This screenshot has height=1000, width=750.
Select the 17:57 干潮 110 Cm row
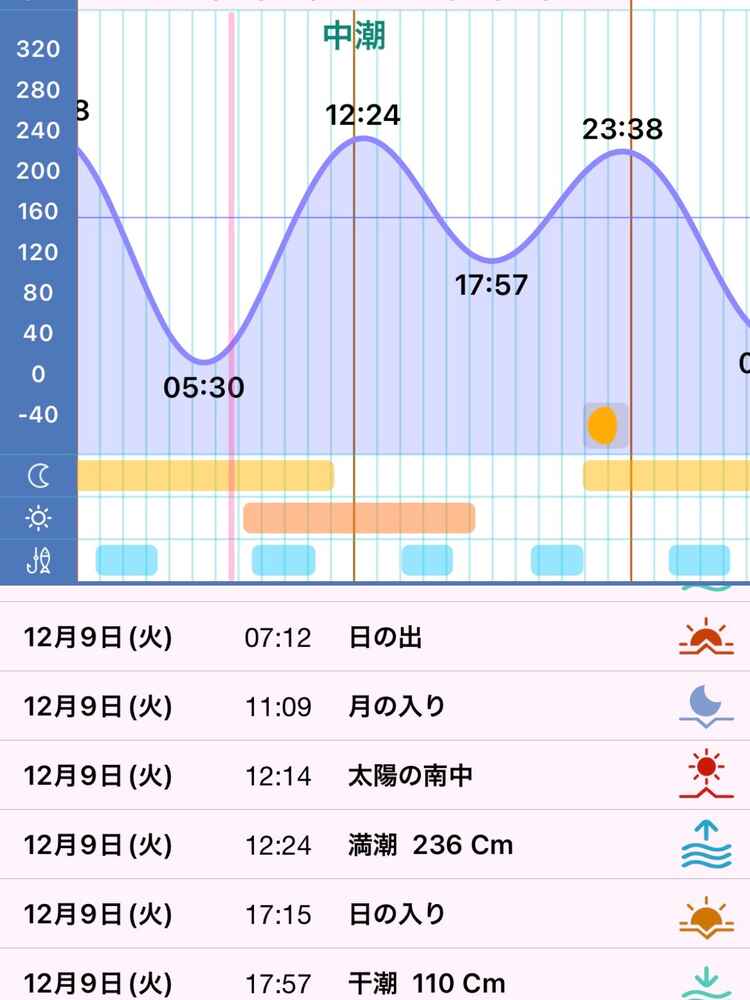(x=375, y=982)
